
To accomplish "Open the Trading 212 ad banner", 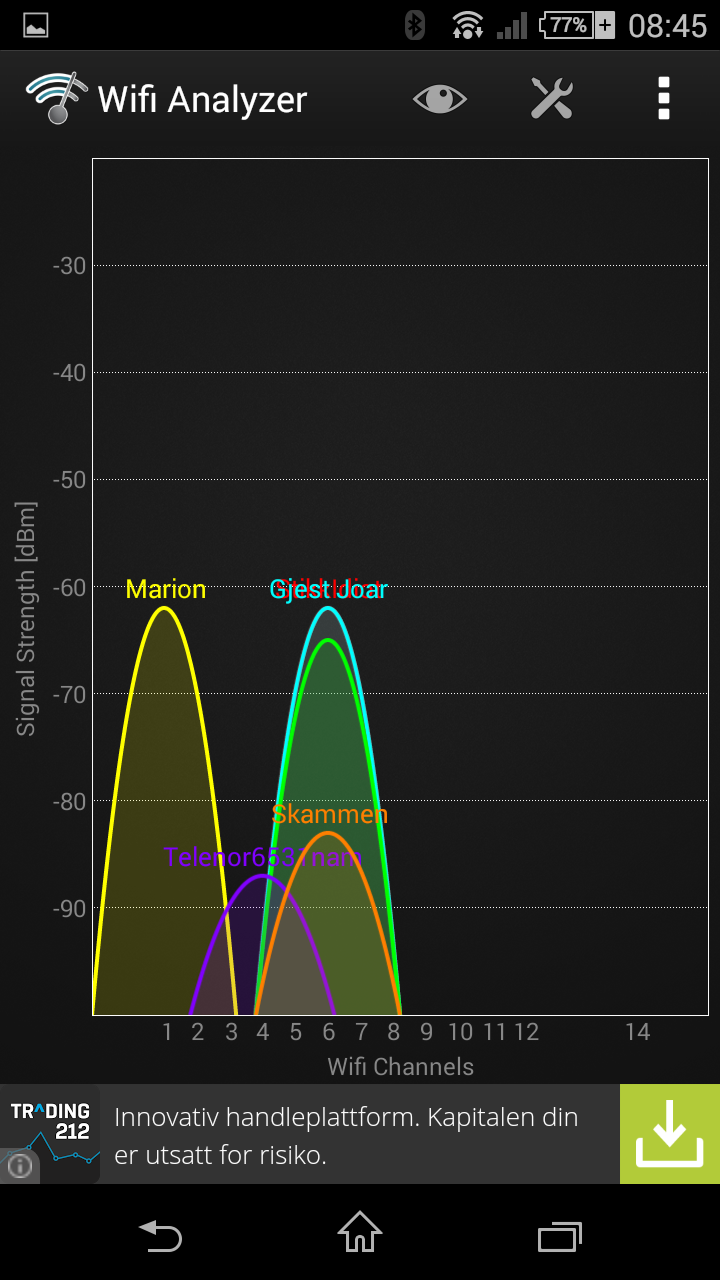I will [x=360, y=1134].
